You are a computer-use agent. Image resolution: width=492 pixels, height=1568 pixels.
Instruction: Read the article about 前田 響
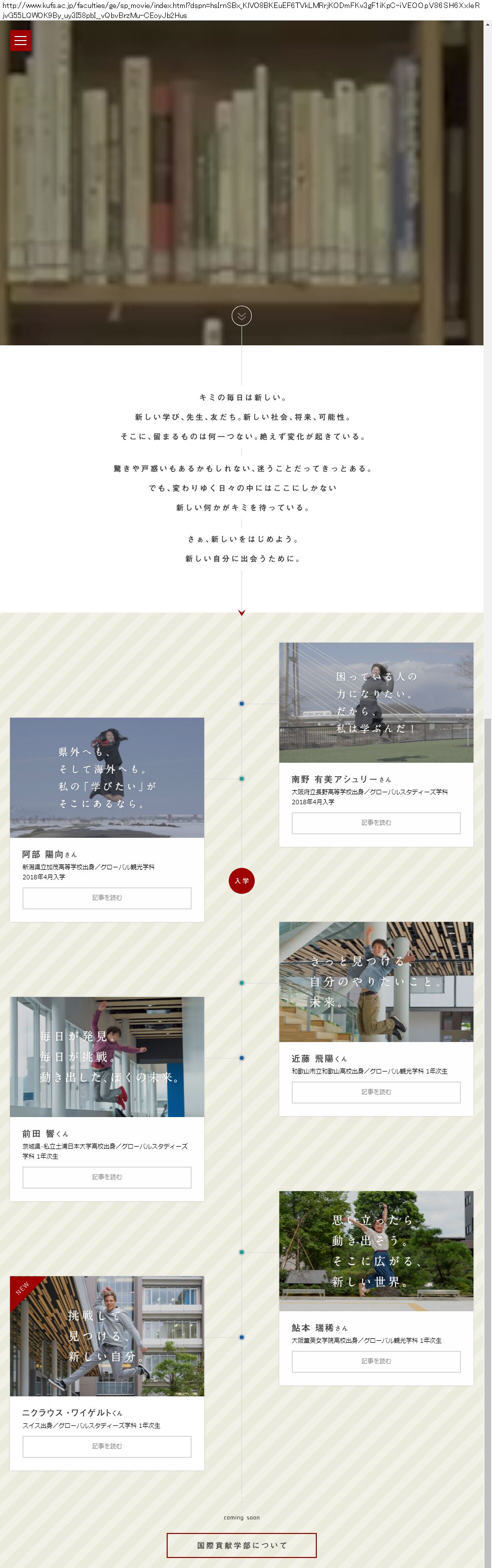click(107, 1177)
